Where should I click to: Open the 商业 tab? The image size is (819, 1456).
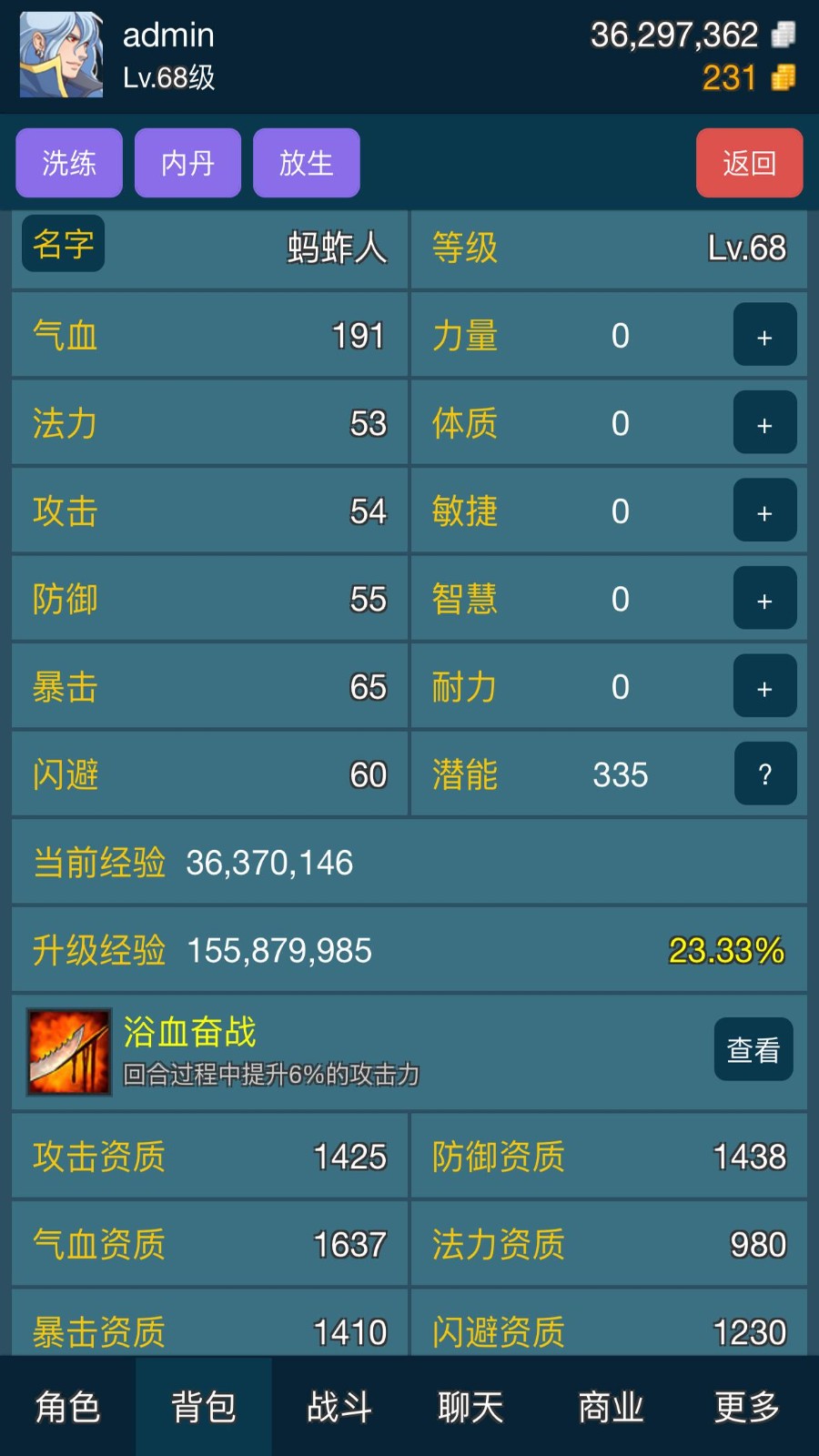coord(611,1407)
